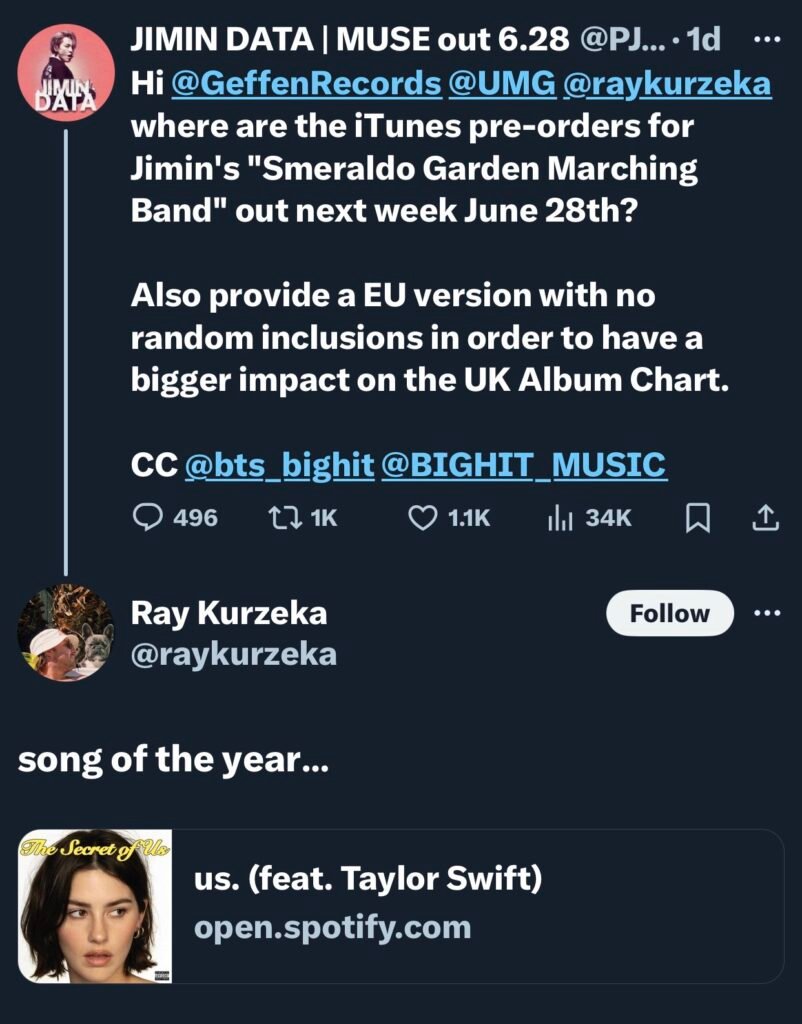Open the @bts_bighit mention
The height and width of the screenshot is (1024, 802).
tap(280, 465)
